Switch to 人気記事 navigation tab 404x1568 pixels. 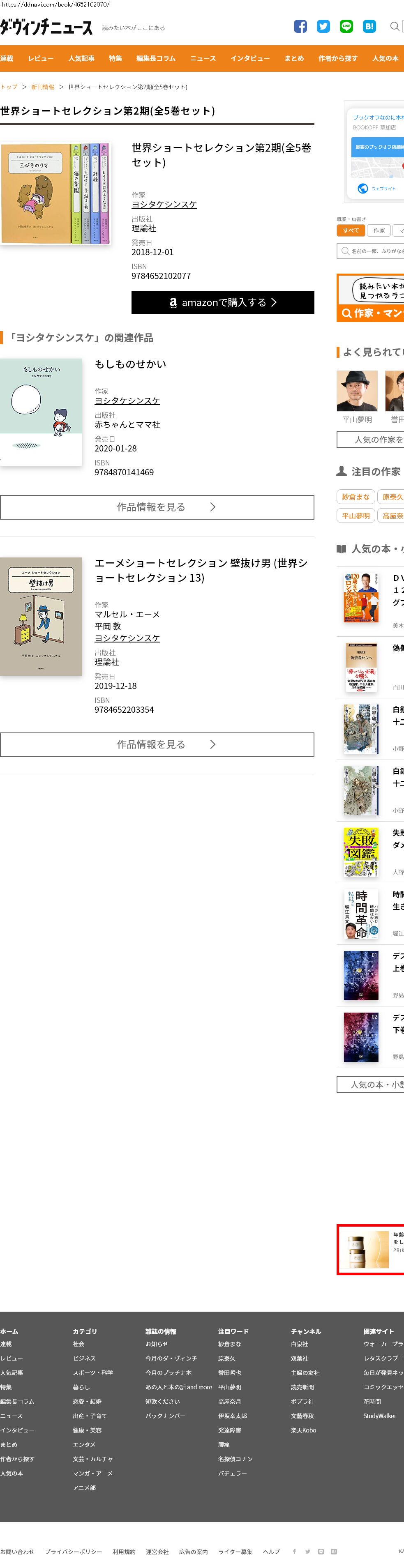[81, 58]
